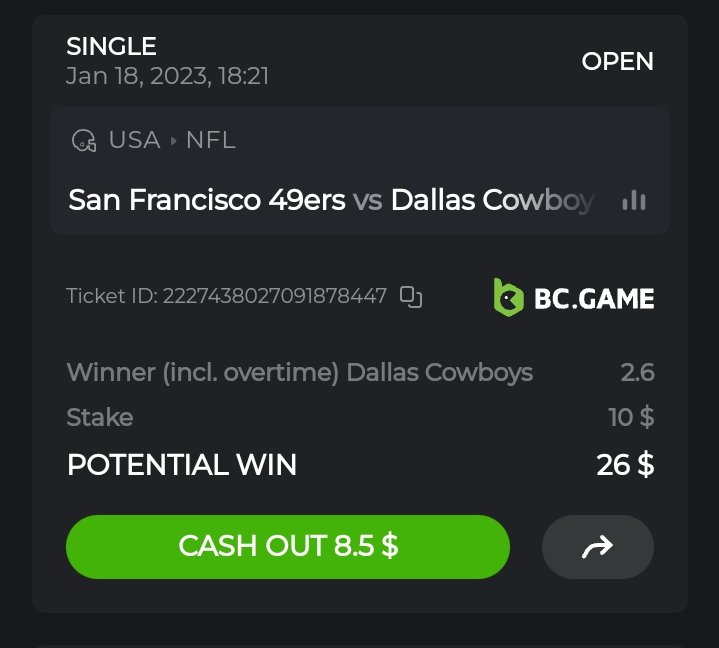Share this bet slip
Viewport: 719px width, 648px height.
pyautogui.click(x=597, y=546)
